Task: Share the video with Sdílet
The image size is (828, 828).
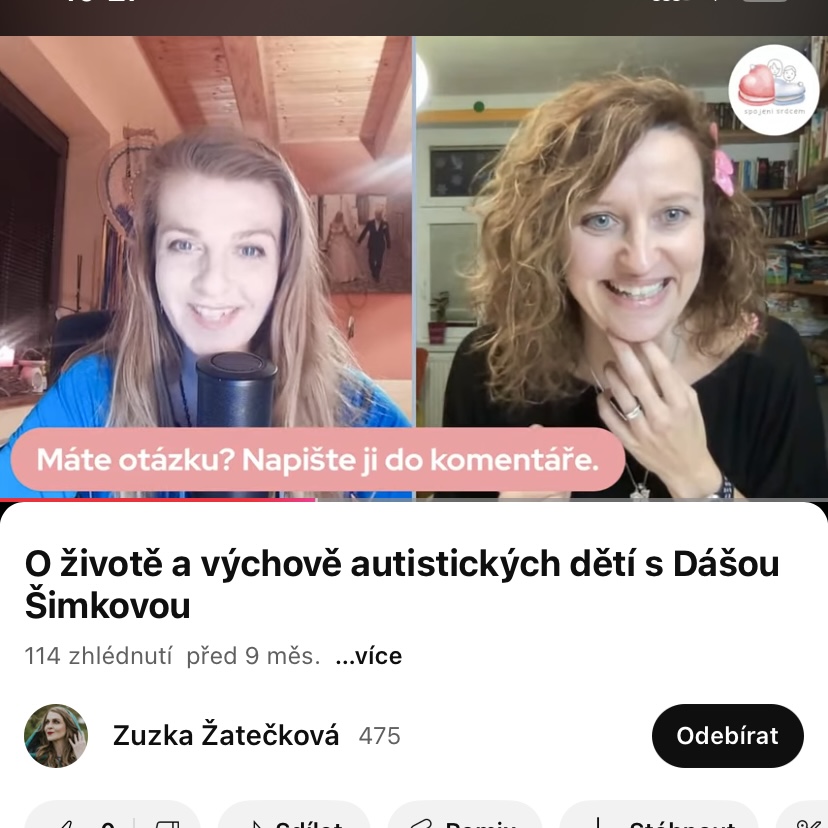Action: pyautogui.click(x=292, y=820)
